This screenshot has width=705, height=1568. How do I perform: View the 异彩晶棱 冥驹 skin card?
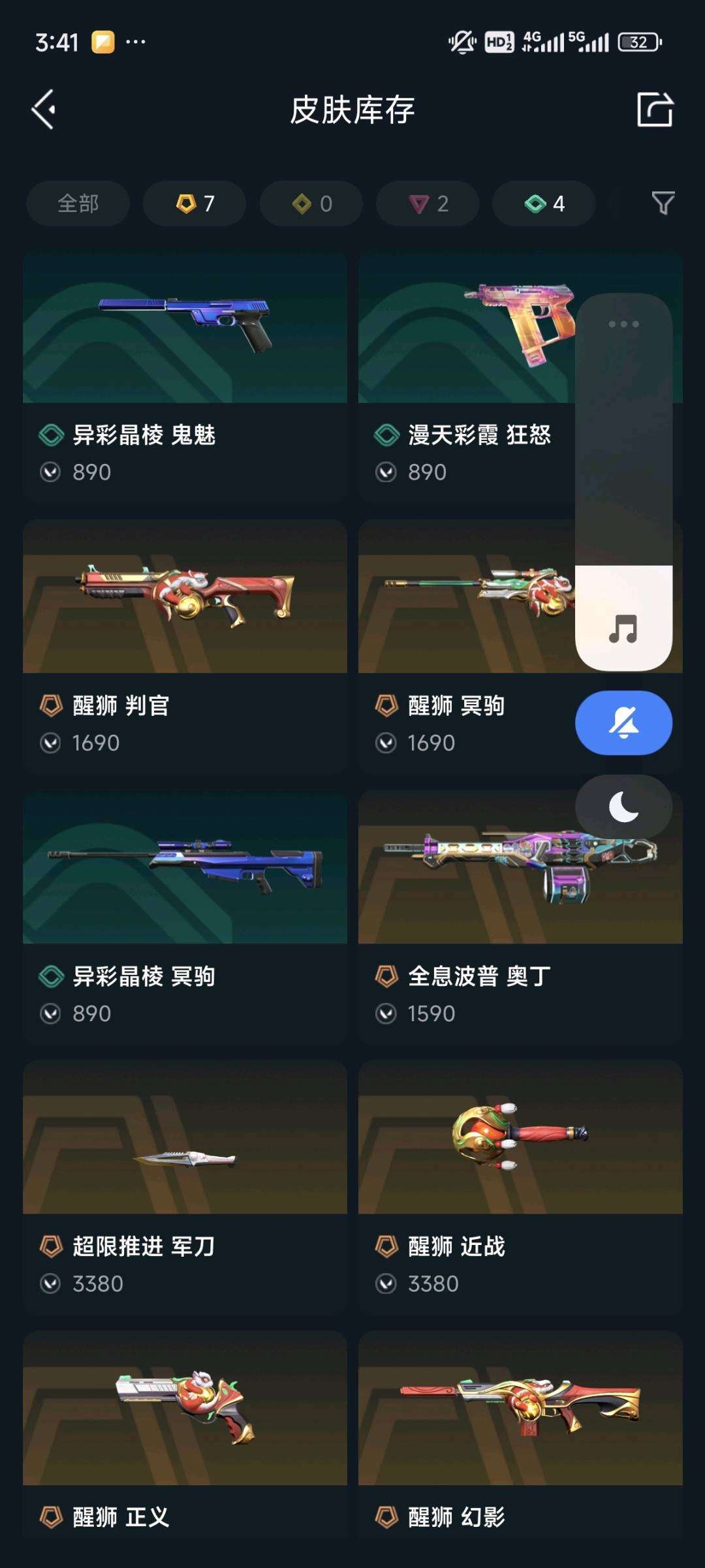click(x=185, y=917)
